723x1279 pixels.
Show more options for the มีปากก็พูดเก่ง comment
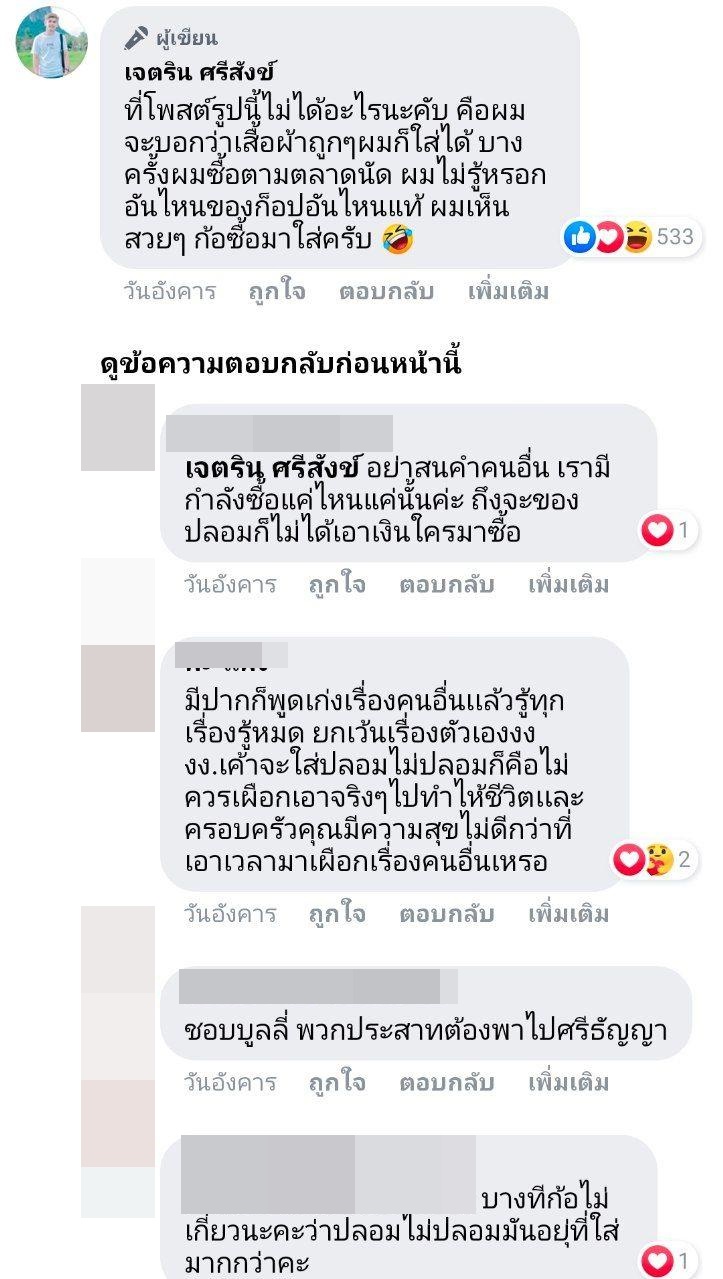click(568, 914)
